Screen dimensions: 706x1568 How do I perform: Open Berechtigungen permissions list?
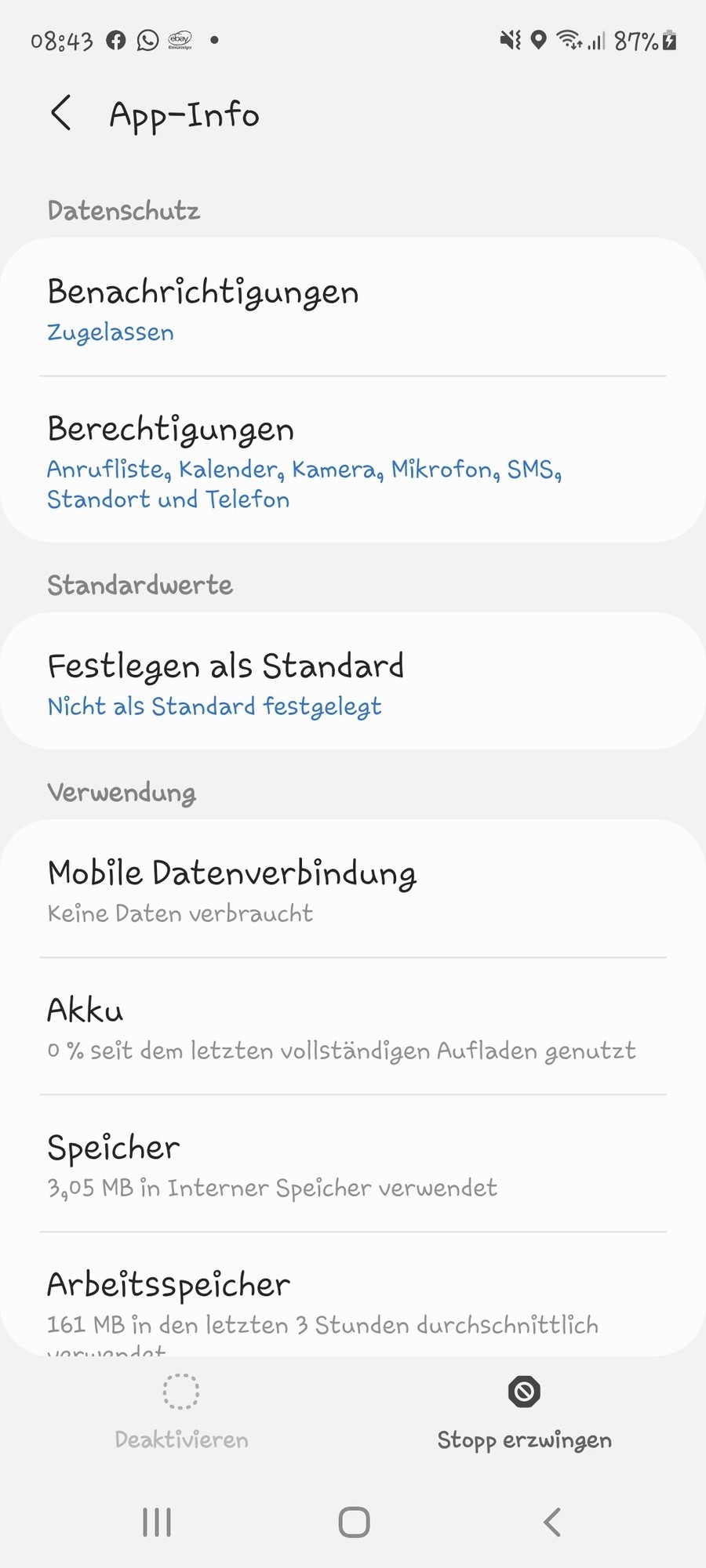(353, 461)
